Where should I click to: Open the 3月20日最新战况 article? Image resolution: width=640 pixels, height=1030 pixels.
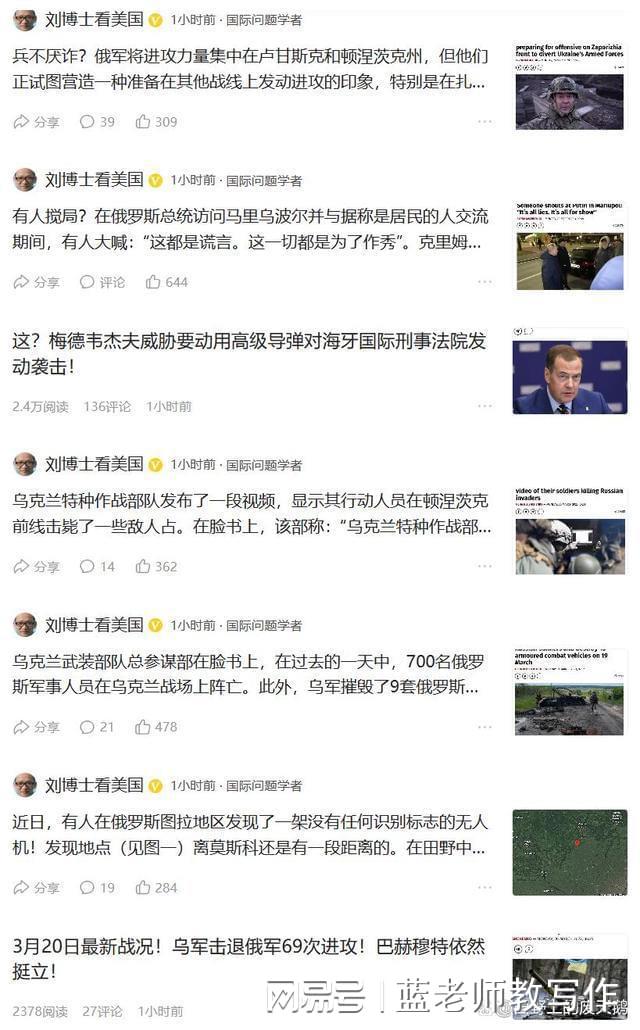tap(248, 958)
